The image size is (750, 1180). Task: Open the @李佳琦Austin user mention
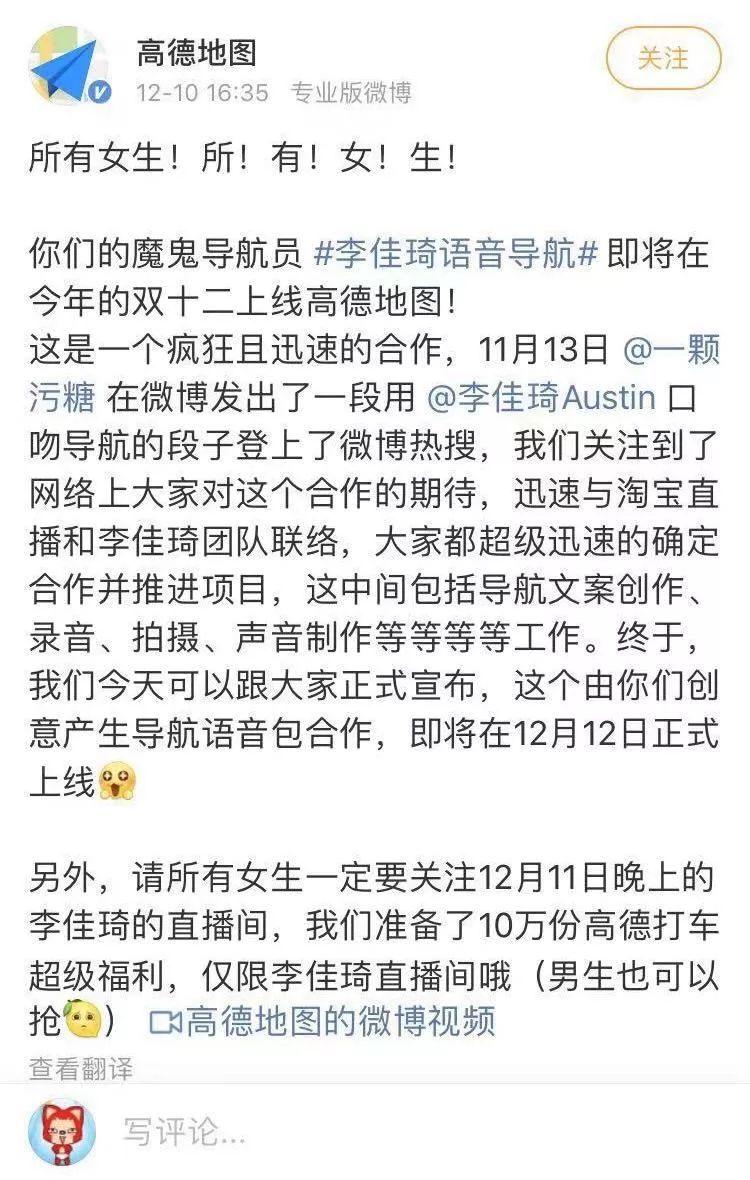click(541, 397)
